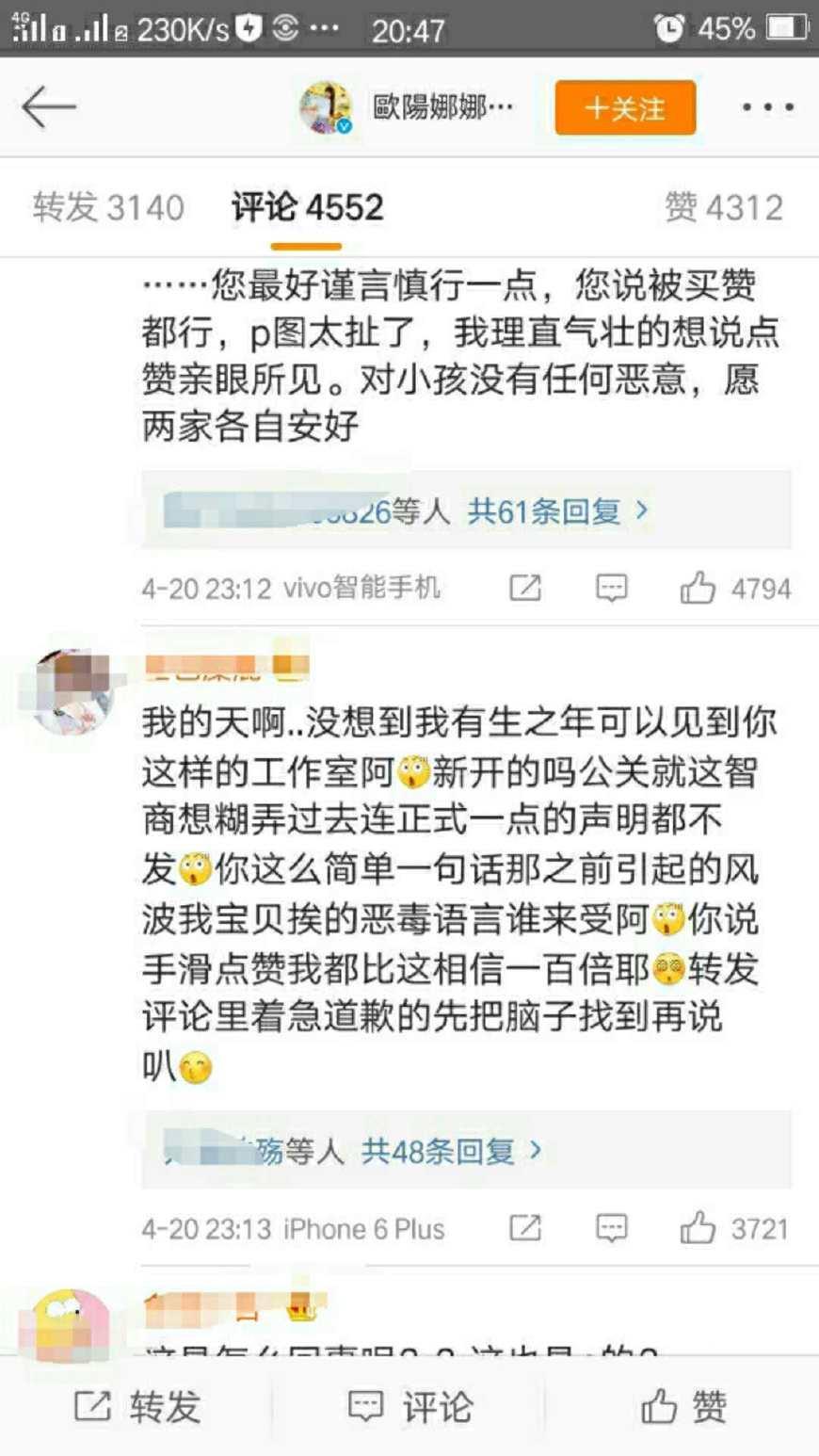This screenshot has width=819, height=1456.
Task: Tap 赞 in the bottom bar
Action: 683,1407
